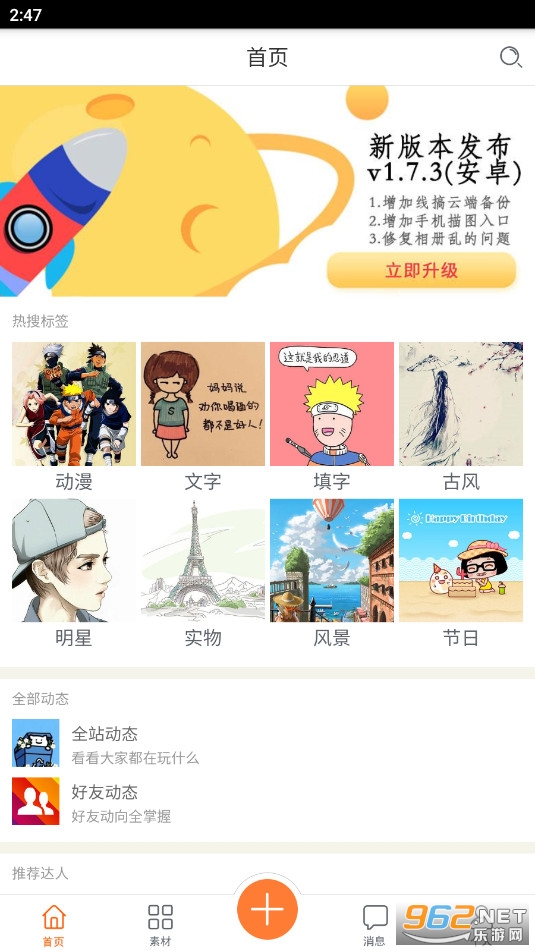This screenshot has width=535, height=951.
Task: Switch to the 首页 tab
Action: [53, 925]
